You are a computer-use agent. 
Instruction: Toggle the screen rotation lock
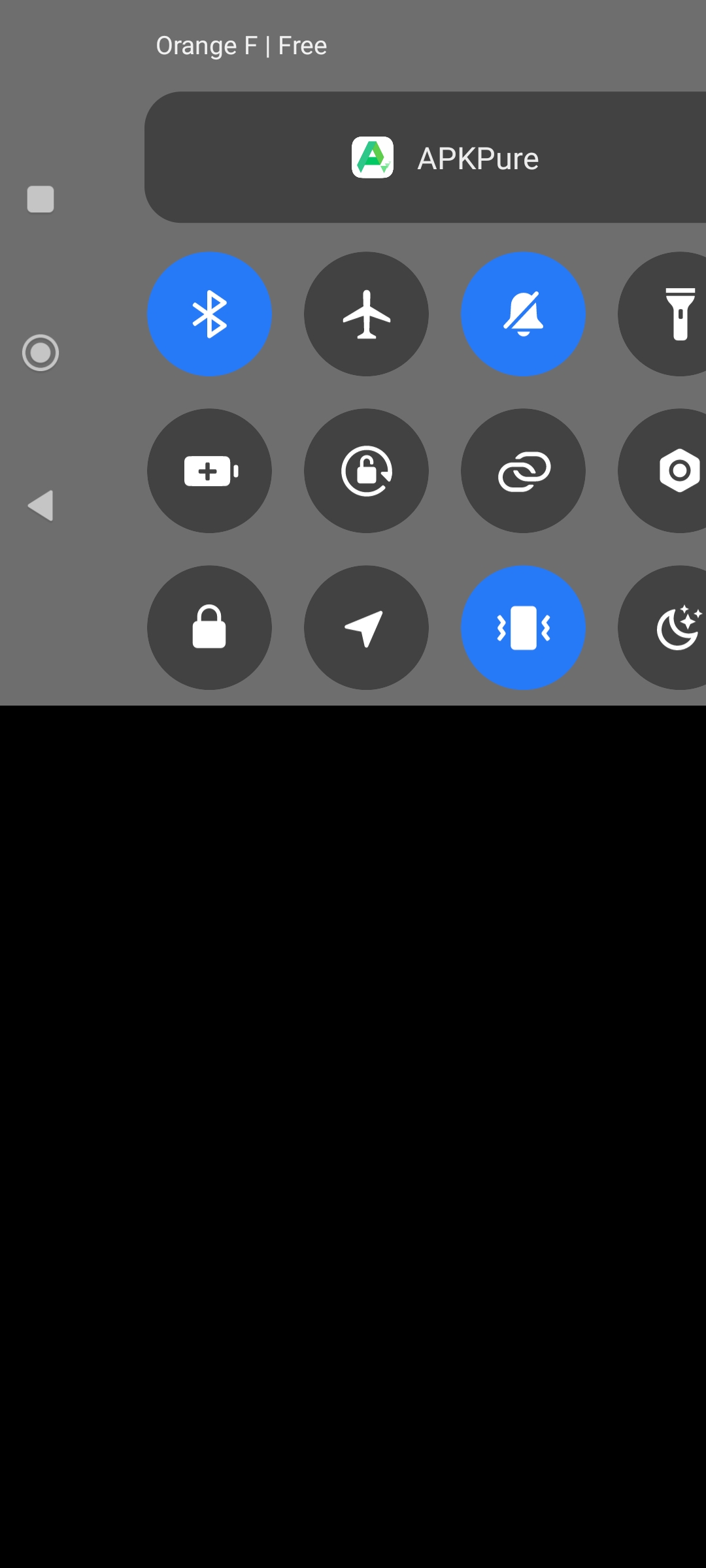tap(366, 471)
